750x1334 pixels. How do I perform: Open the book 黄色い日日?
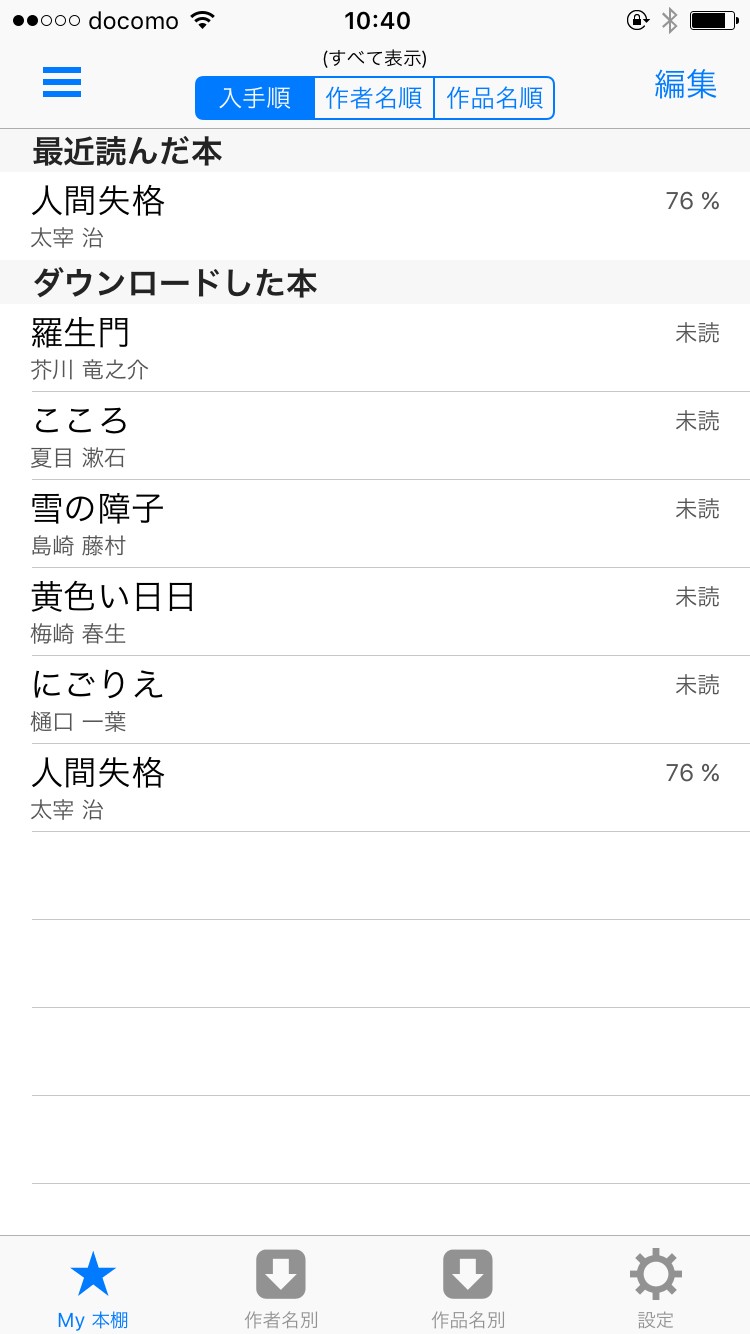point(375,612)
